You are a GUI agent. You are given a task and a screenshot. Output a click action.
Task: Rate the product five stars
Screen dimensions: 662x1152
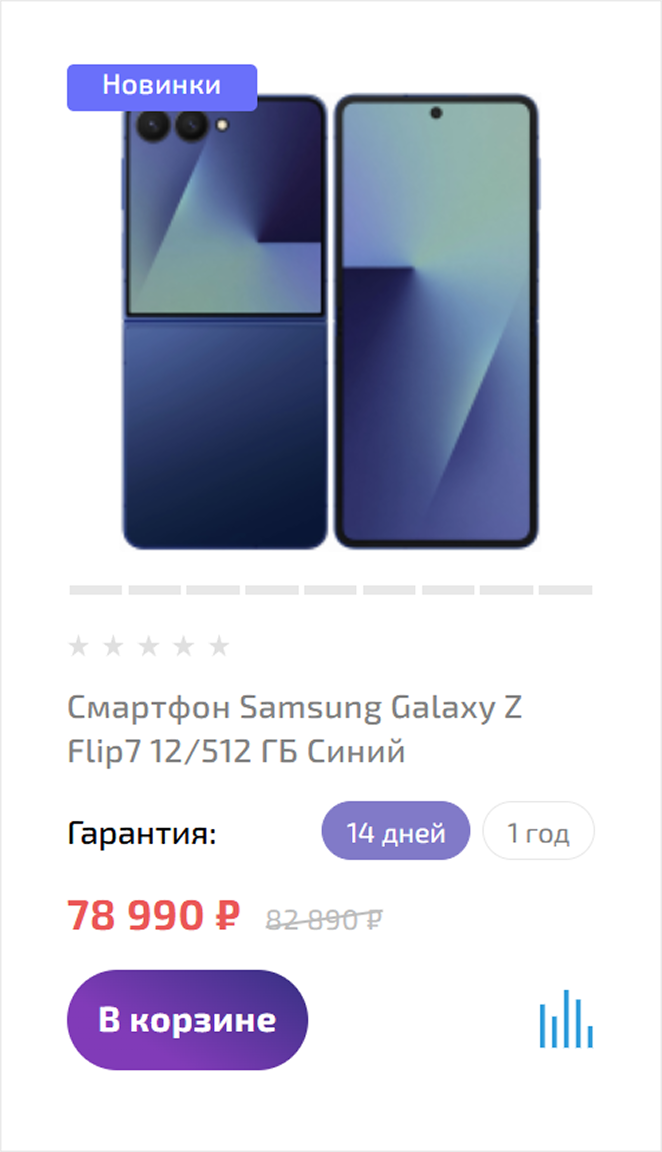(219, 647)
